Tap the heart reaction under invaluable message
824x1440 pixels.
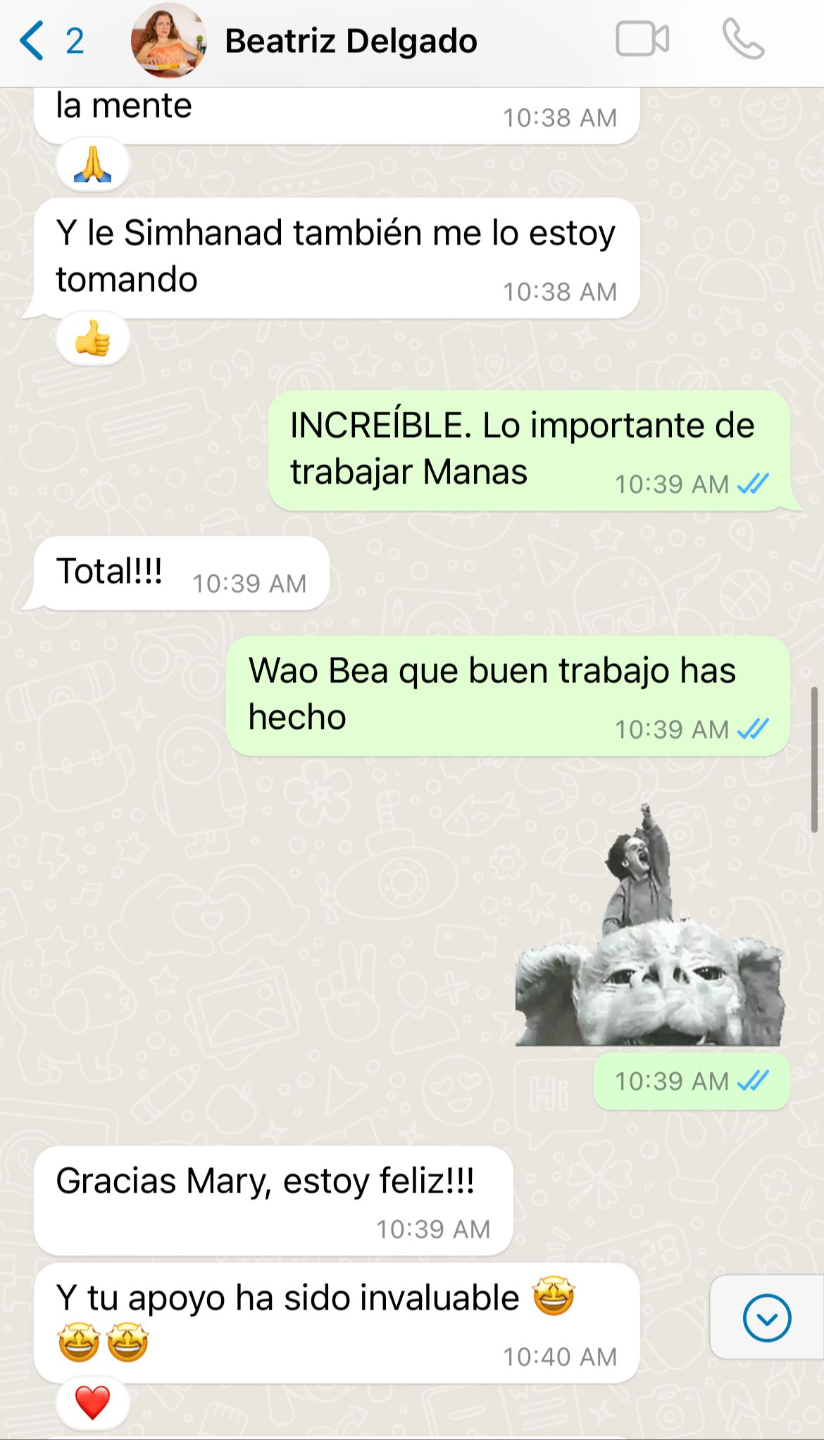[92, 1403]
